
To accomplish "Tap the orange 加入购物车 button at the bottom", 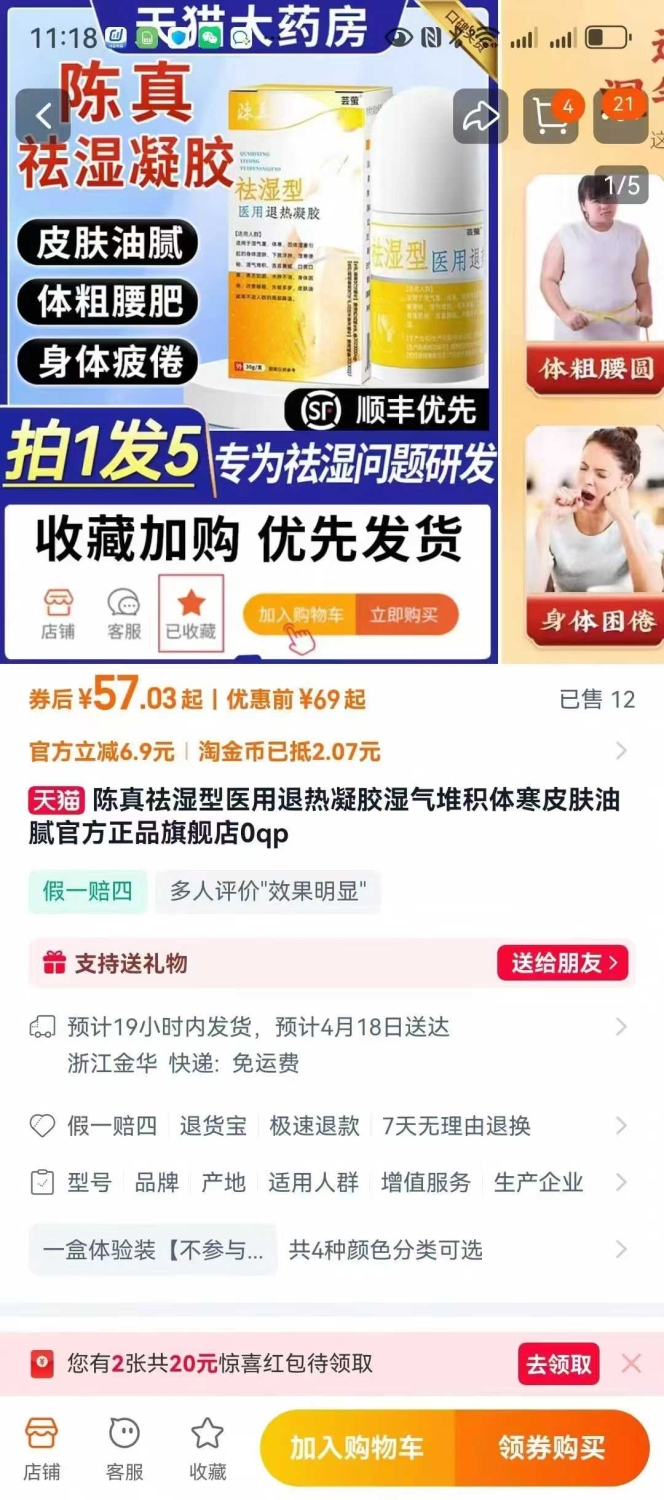I will tap(358, 1447).
